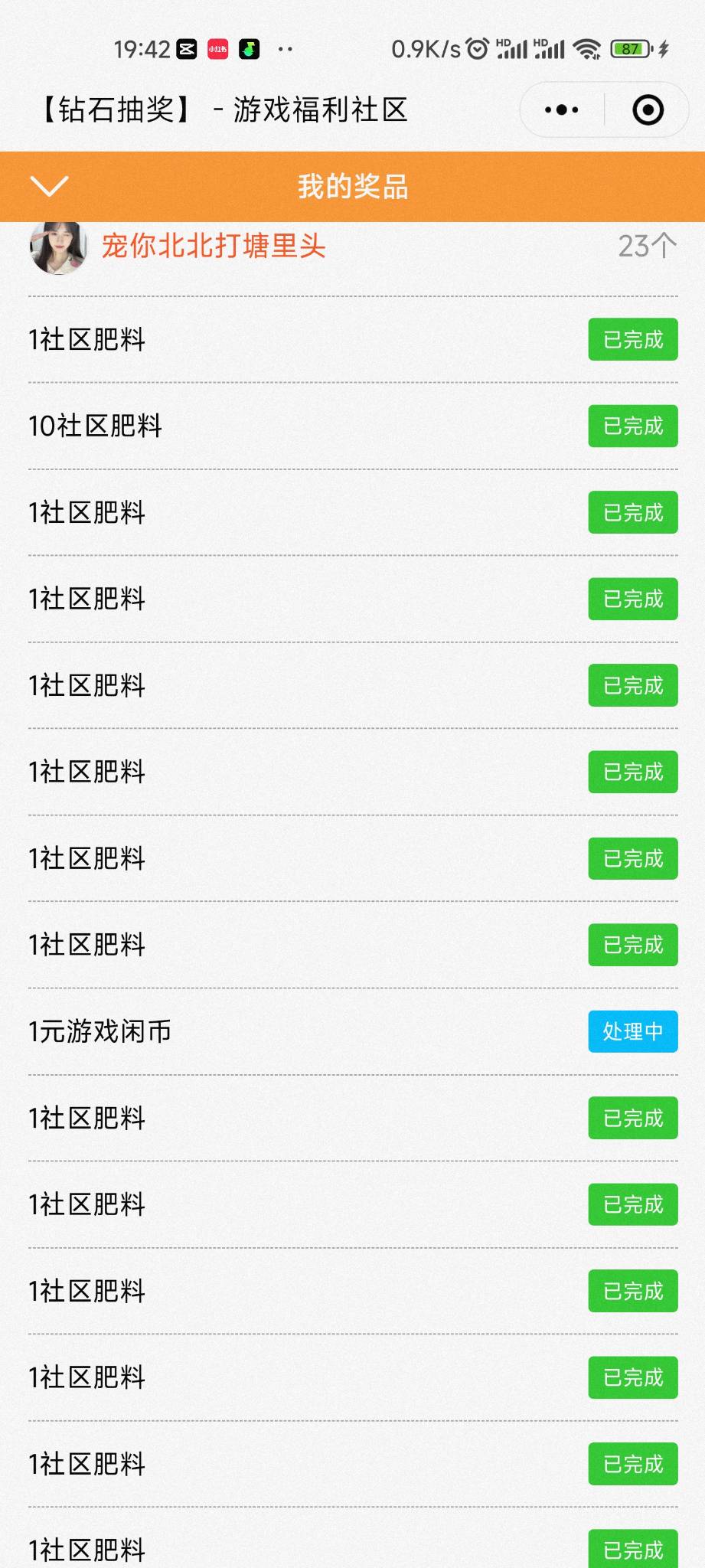The height and width of the screenshot is (1568, 705).
Task: Collapse the 我的奖品 panel with the chevron
Action: [49, 186]
